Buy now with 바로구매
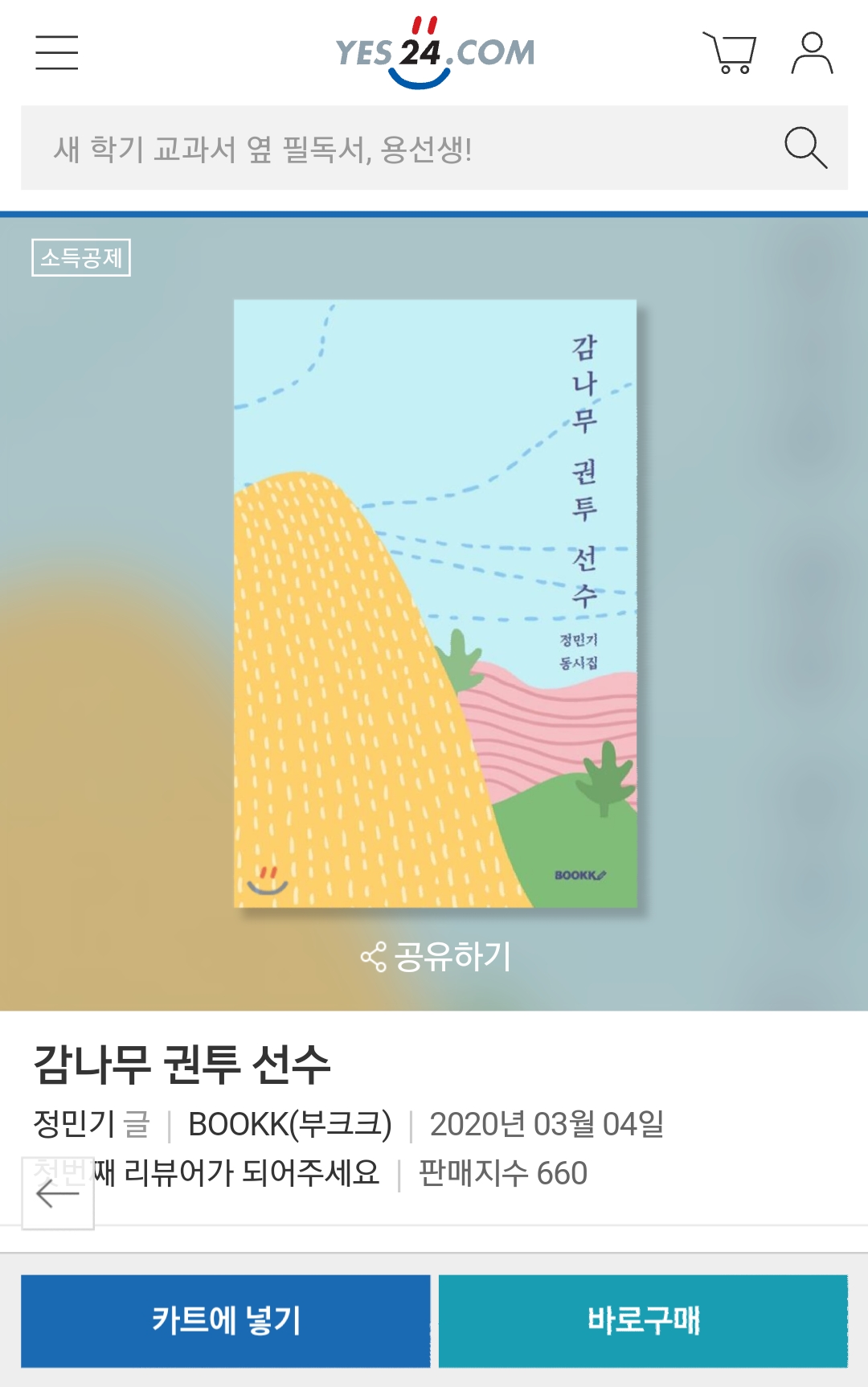 (643, 1320)
